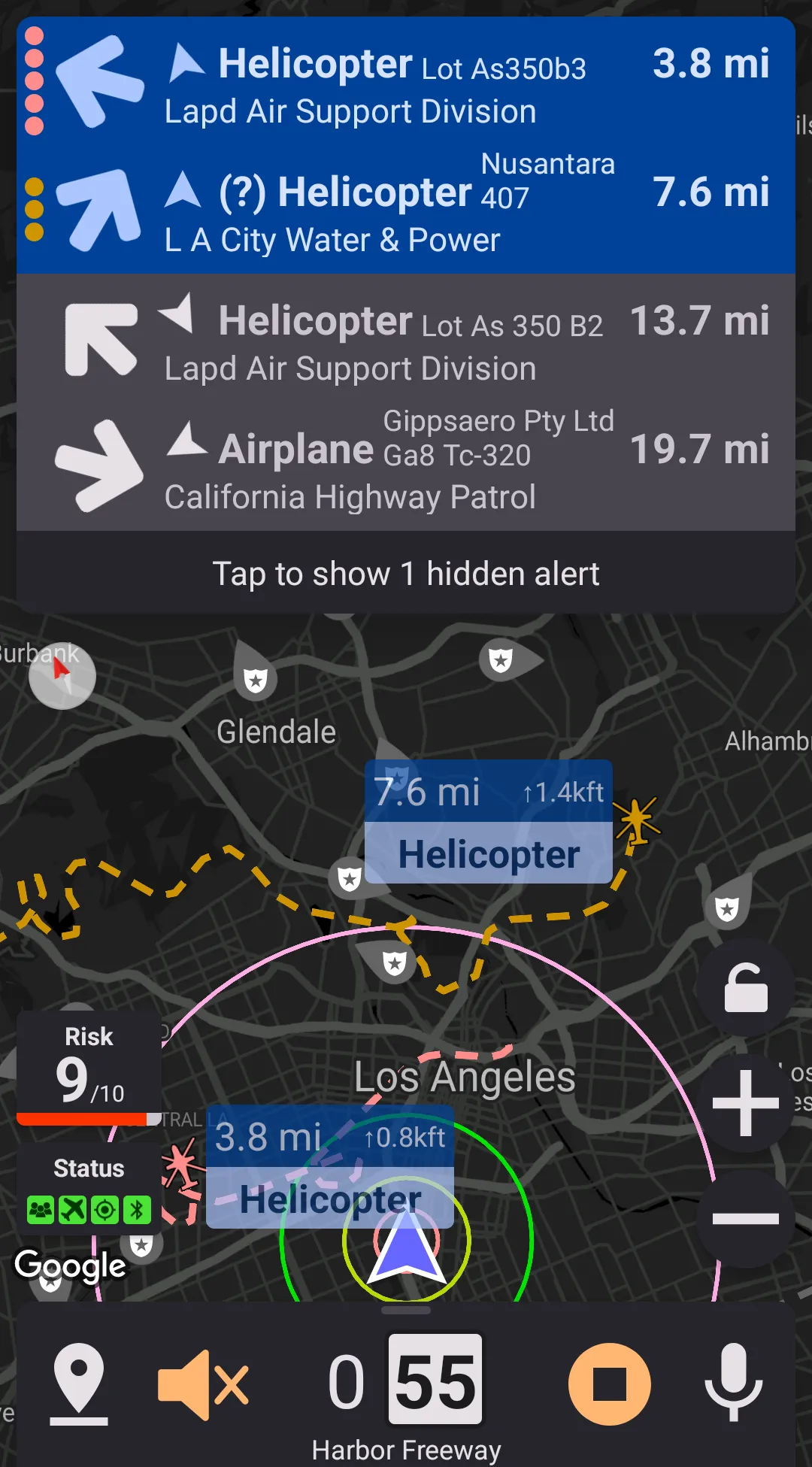
Task: Open the L A City Water & Power helicopter alert
Action: 406,210
